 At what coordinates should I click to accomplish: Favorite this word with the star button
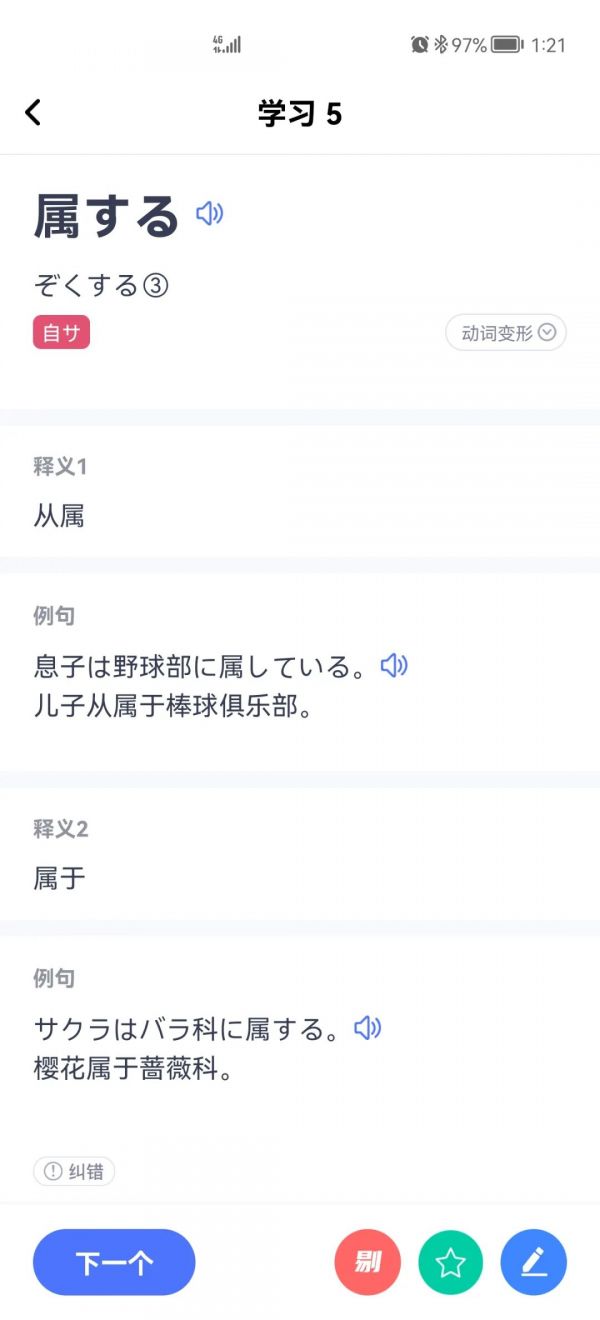tap(451, 1263)
